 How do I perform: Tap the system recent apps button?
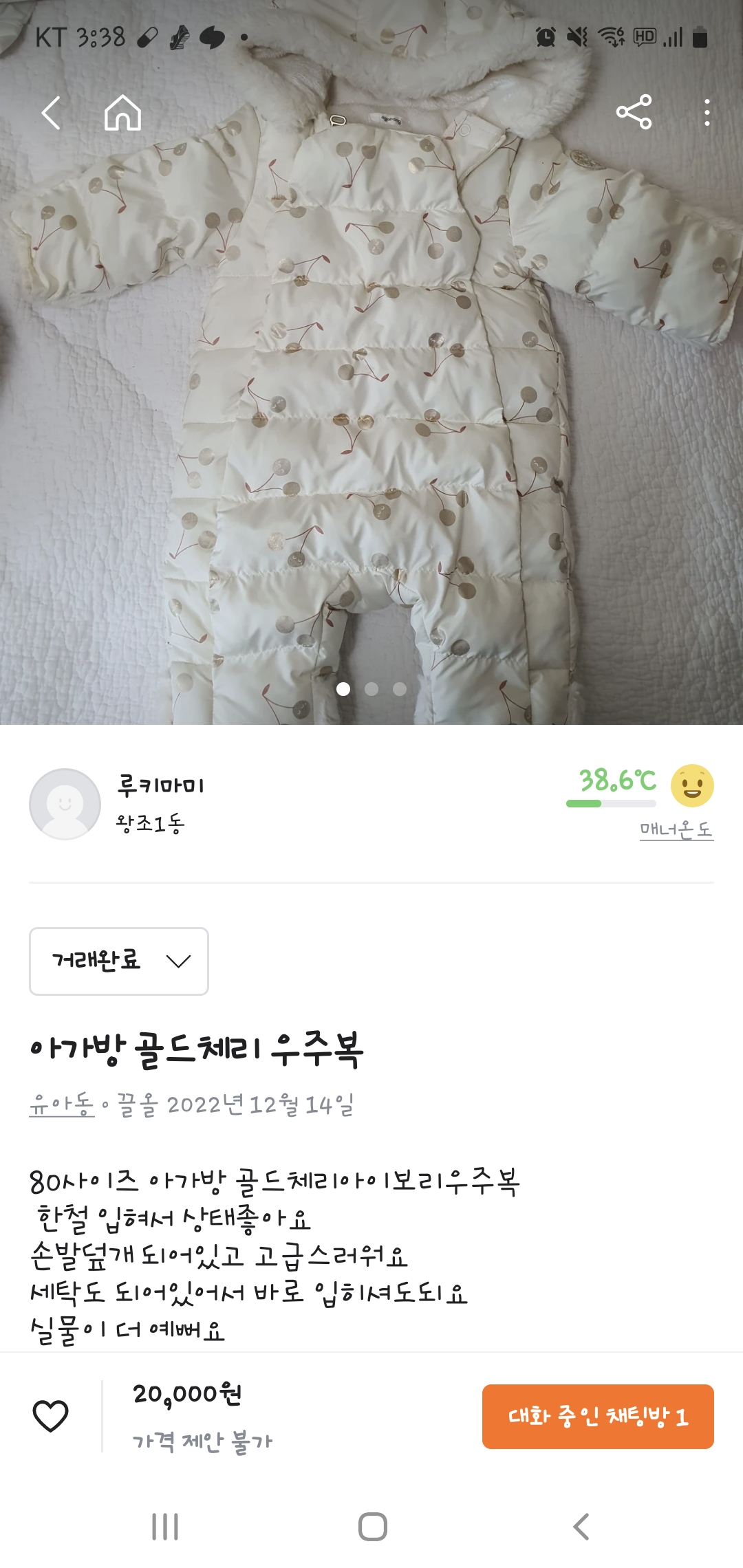tap(165, 1527)
